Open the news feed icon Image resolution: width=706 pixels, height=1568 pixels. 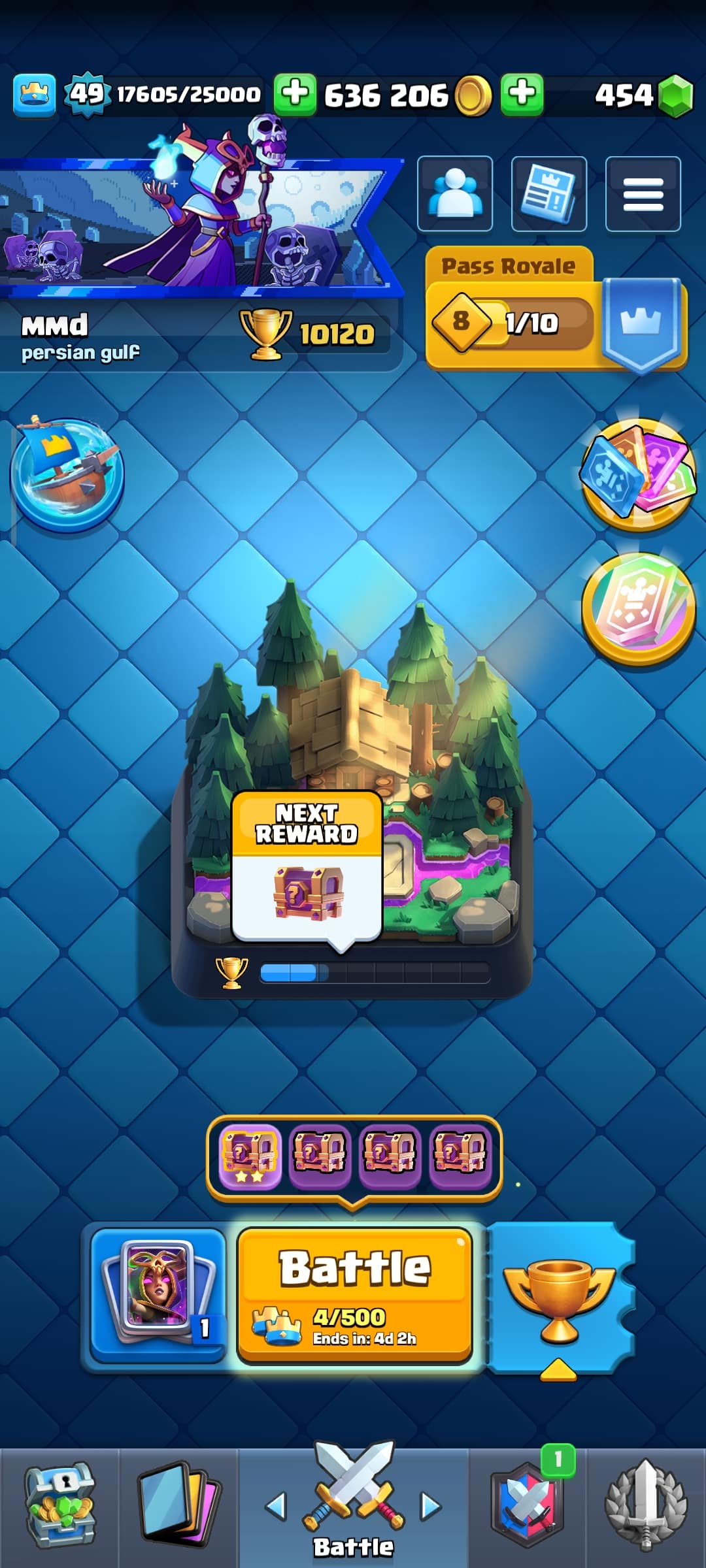click(548, 194)
